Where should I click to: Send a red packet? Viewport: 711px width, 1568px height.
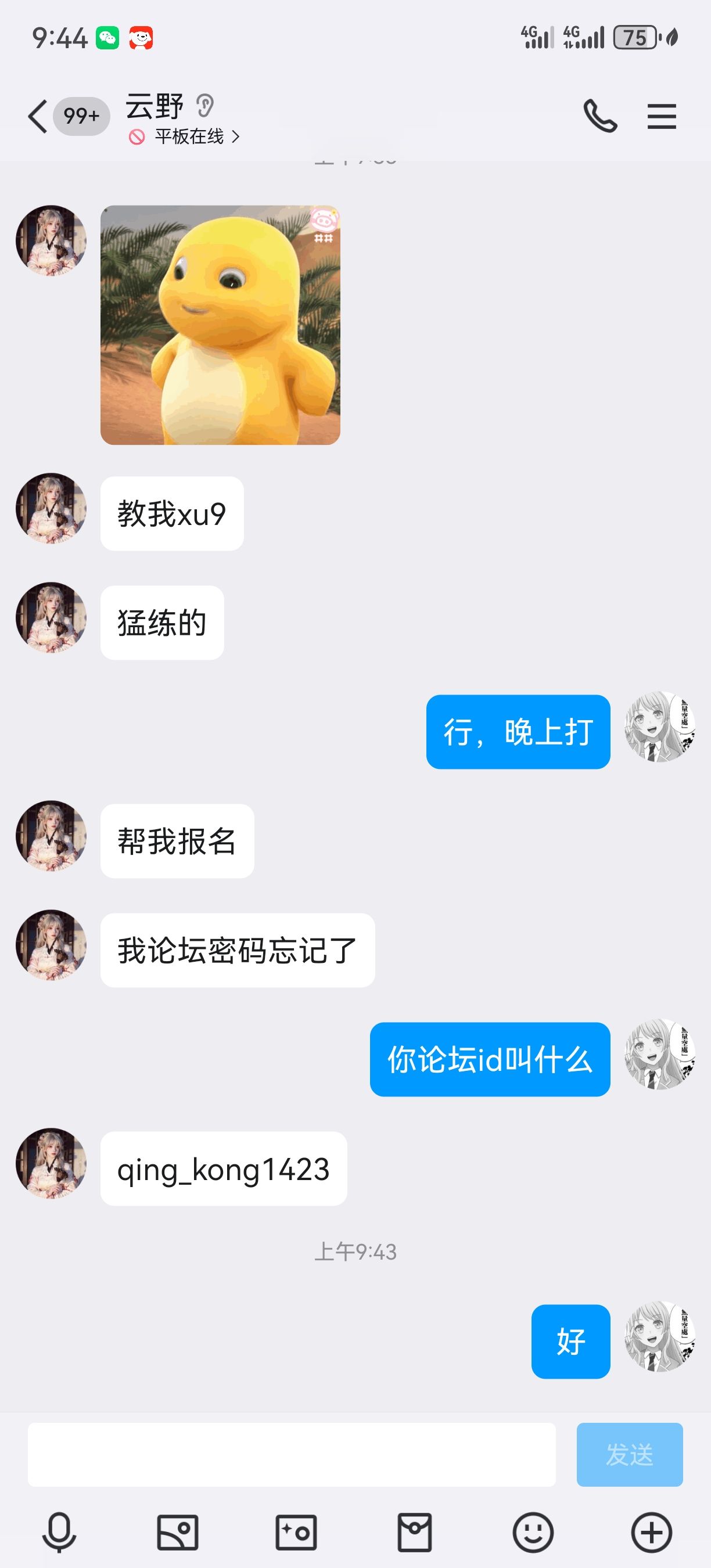point(415,1531)
